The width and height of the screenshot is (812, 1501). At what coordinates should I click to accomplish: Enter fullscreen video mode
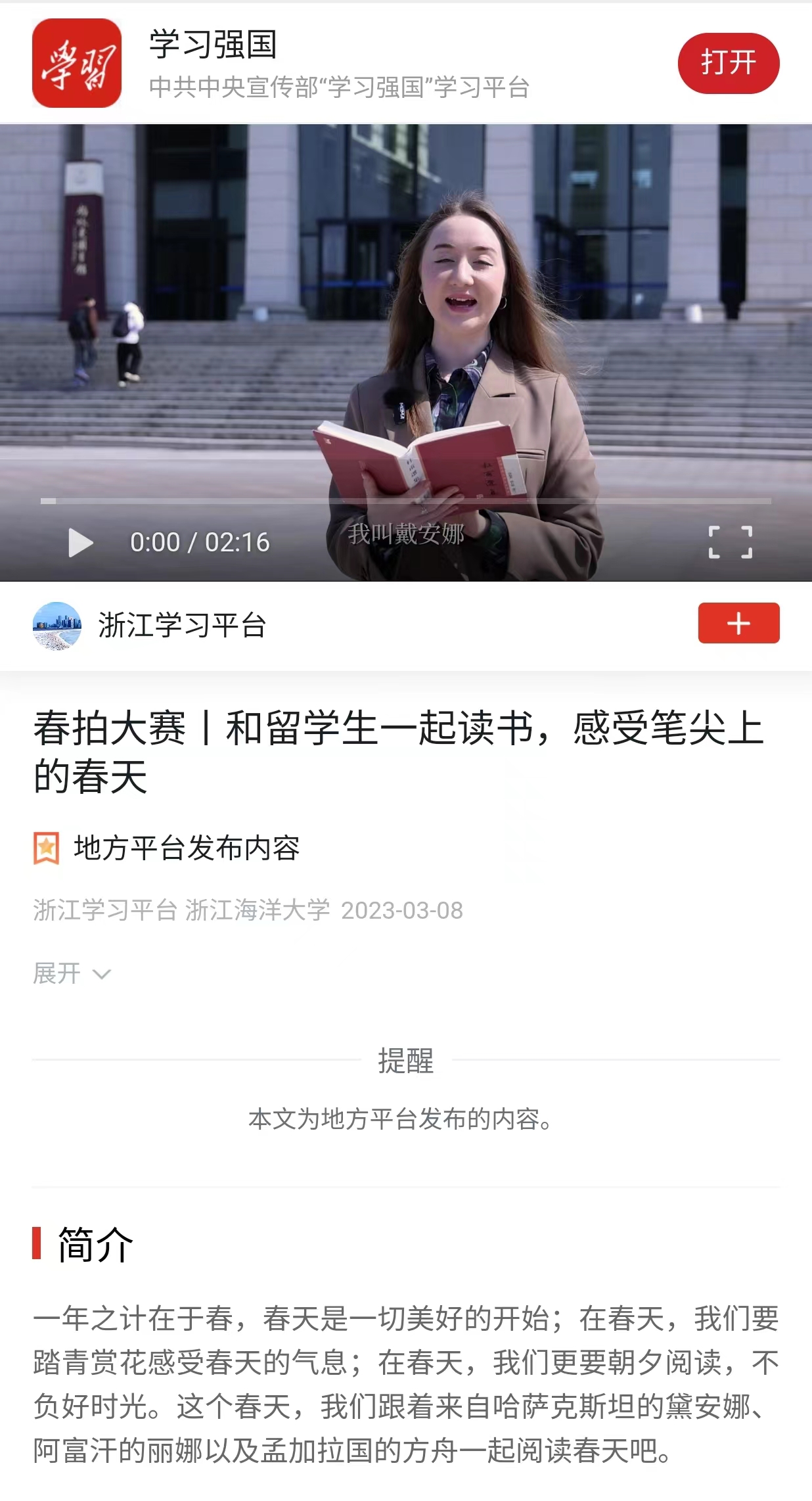point(730,542)
